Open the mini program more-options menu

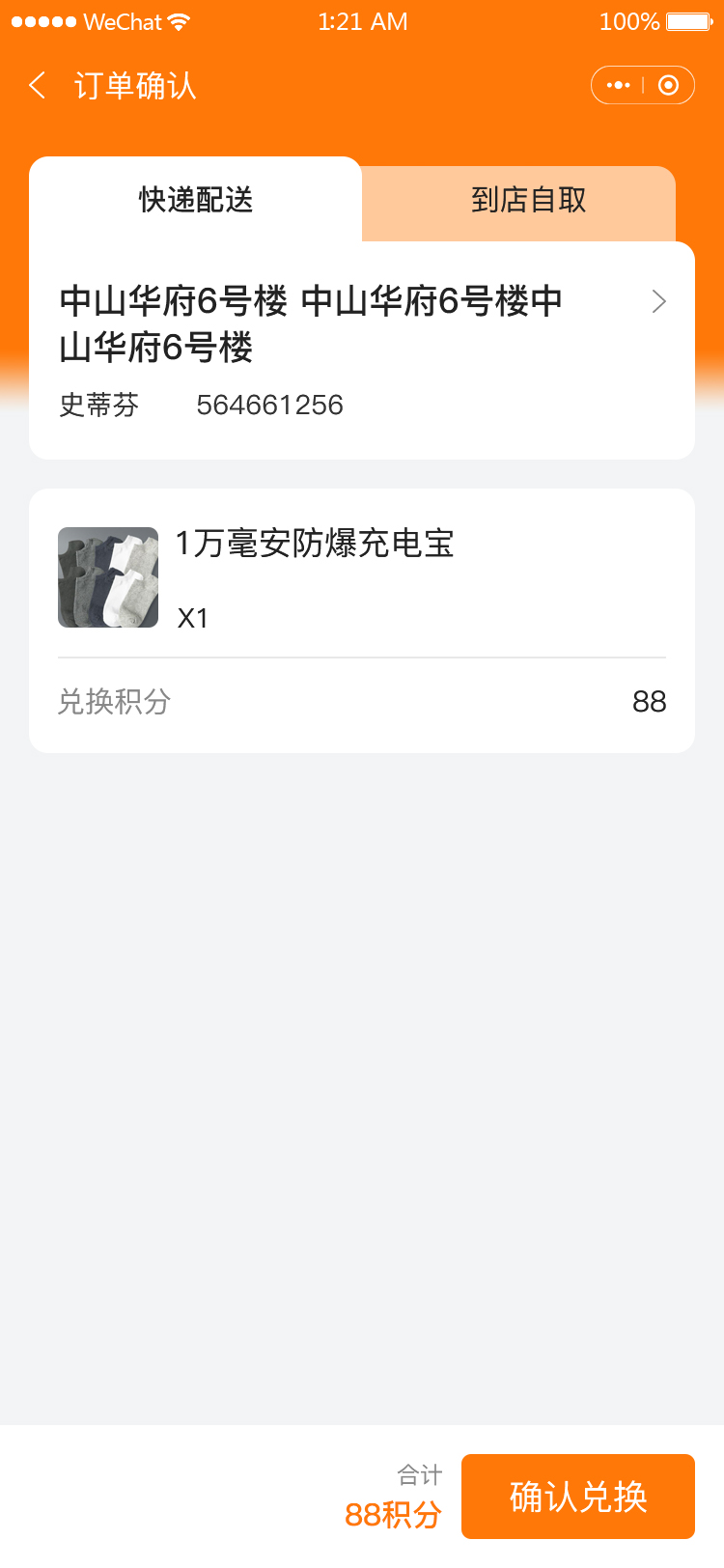coord(618,86)
